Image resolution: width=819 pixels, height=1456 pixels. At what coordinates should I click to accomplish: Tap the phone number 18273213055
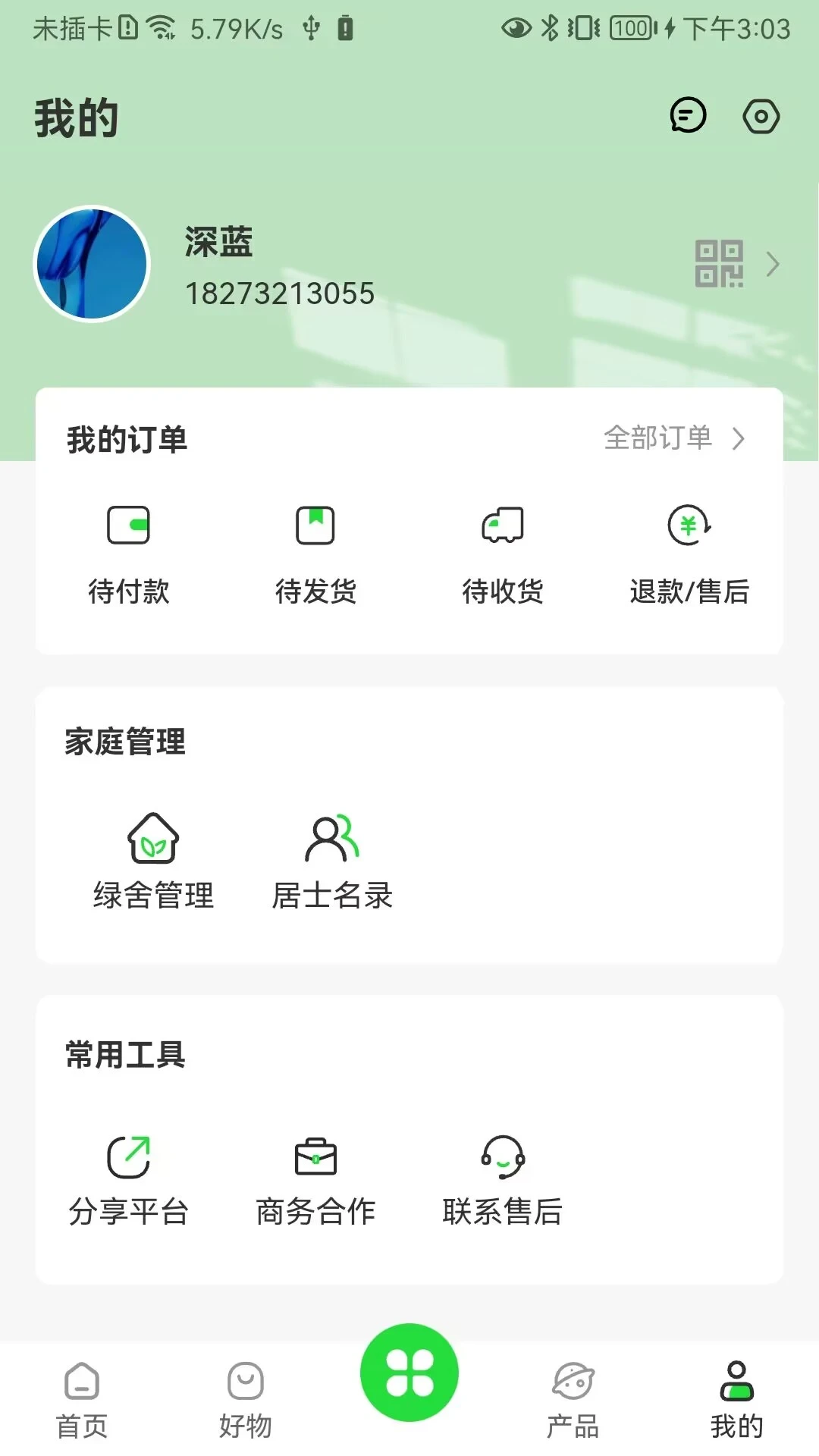point(280,294)
